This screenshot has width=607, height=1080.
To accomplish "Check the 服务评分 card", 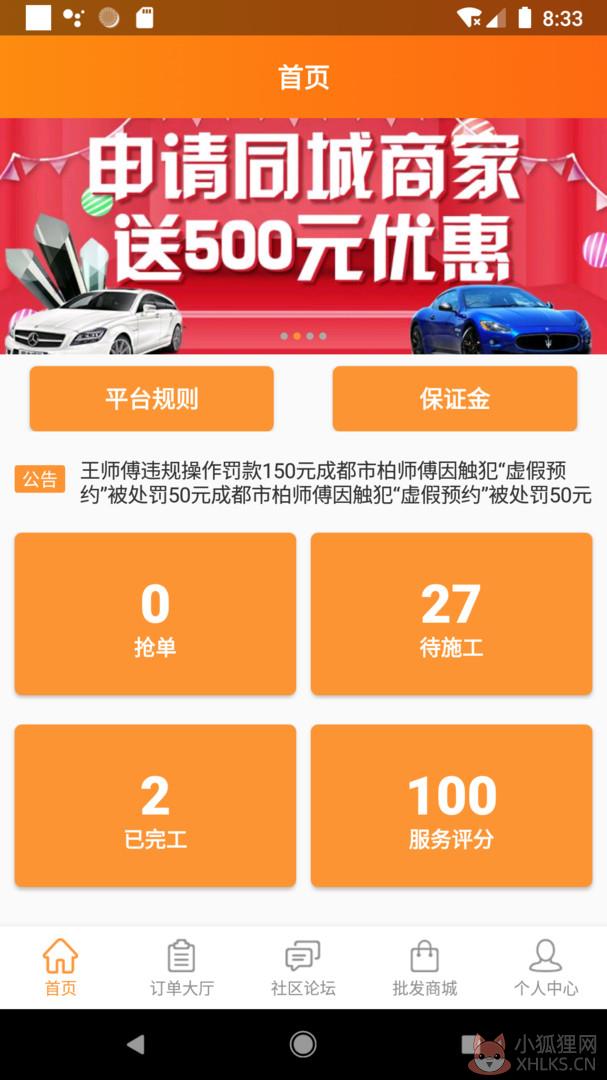I will (451, 805).
